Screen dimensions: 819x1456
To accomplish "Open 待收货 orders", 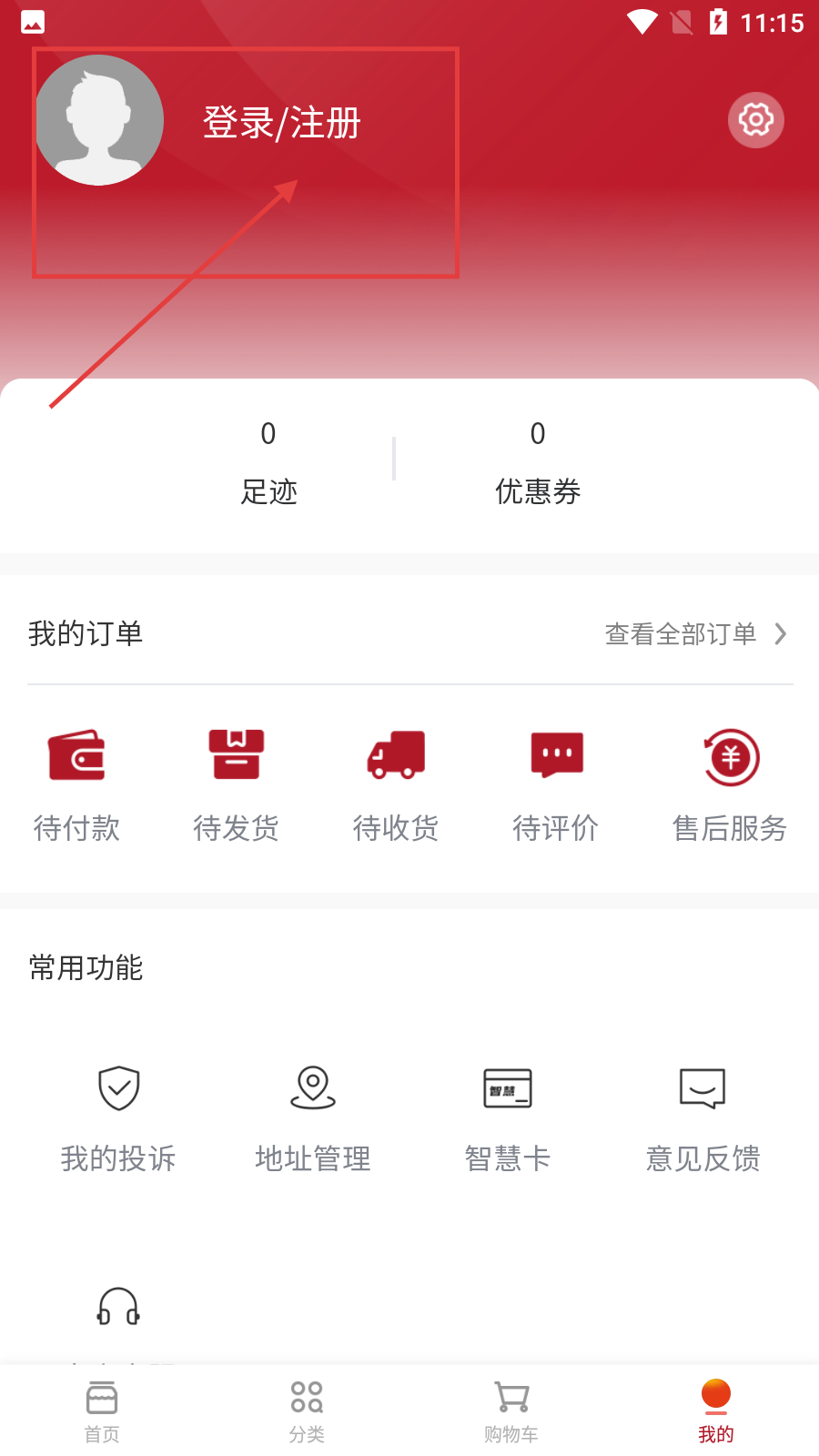I will [396, 784].
